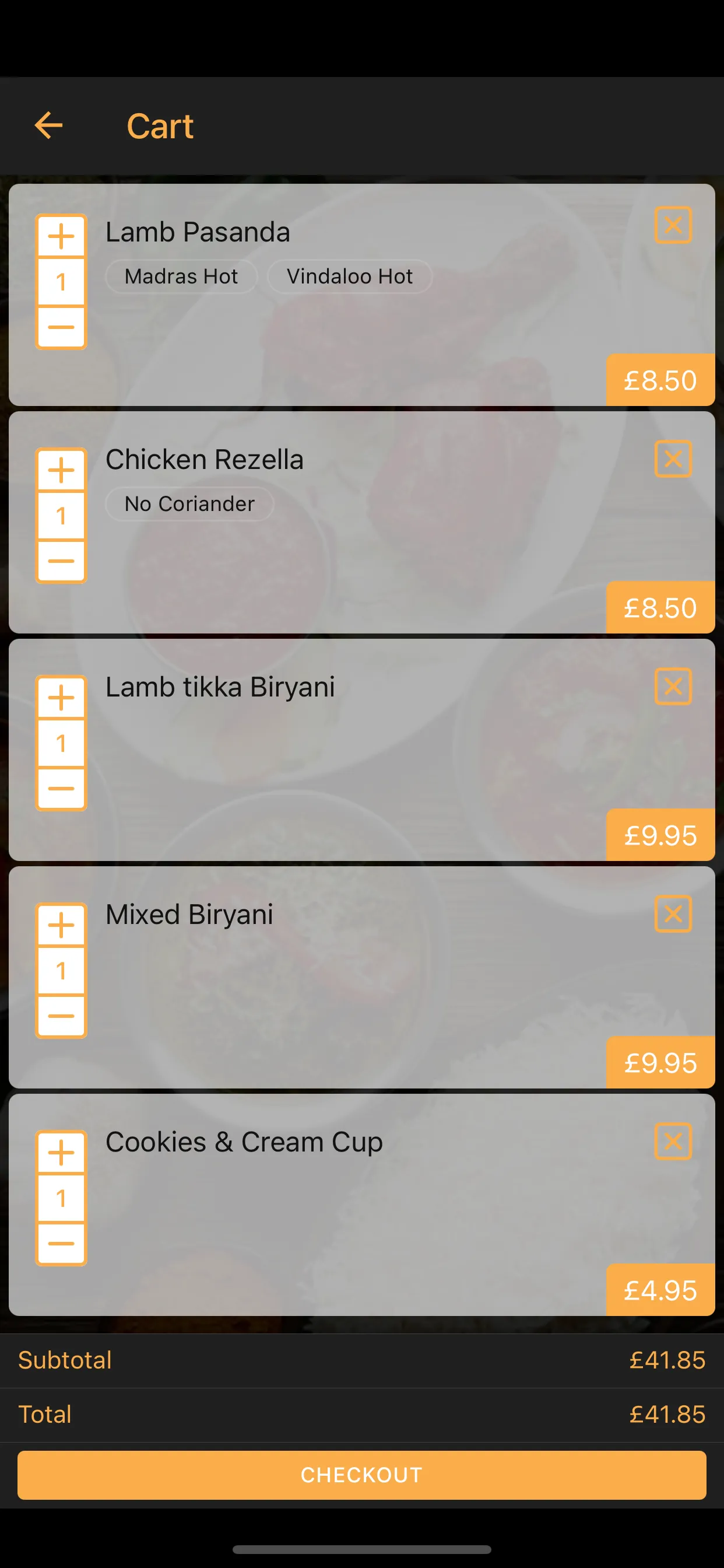This screenshot has width=724, height=1568.
Task: Remove Lamb Pasanda from the cart
Action: pos(673,225)
